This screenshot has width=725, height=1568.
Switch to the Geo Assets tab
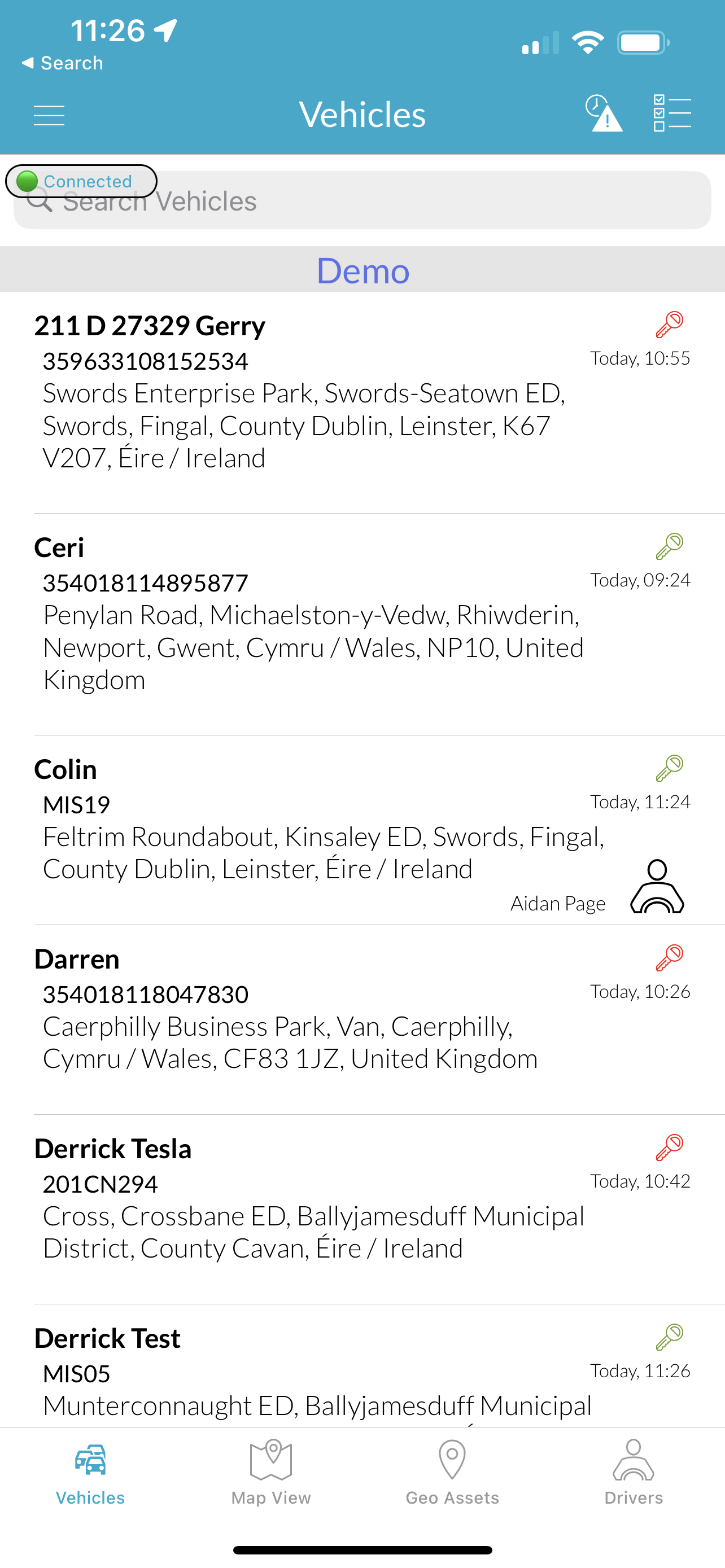click(452, 1472)
